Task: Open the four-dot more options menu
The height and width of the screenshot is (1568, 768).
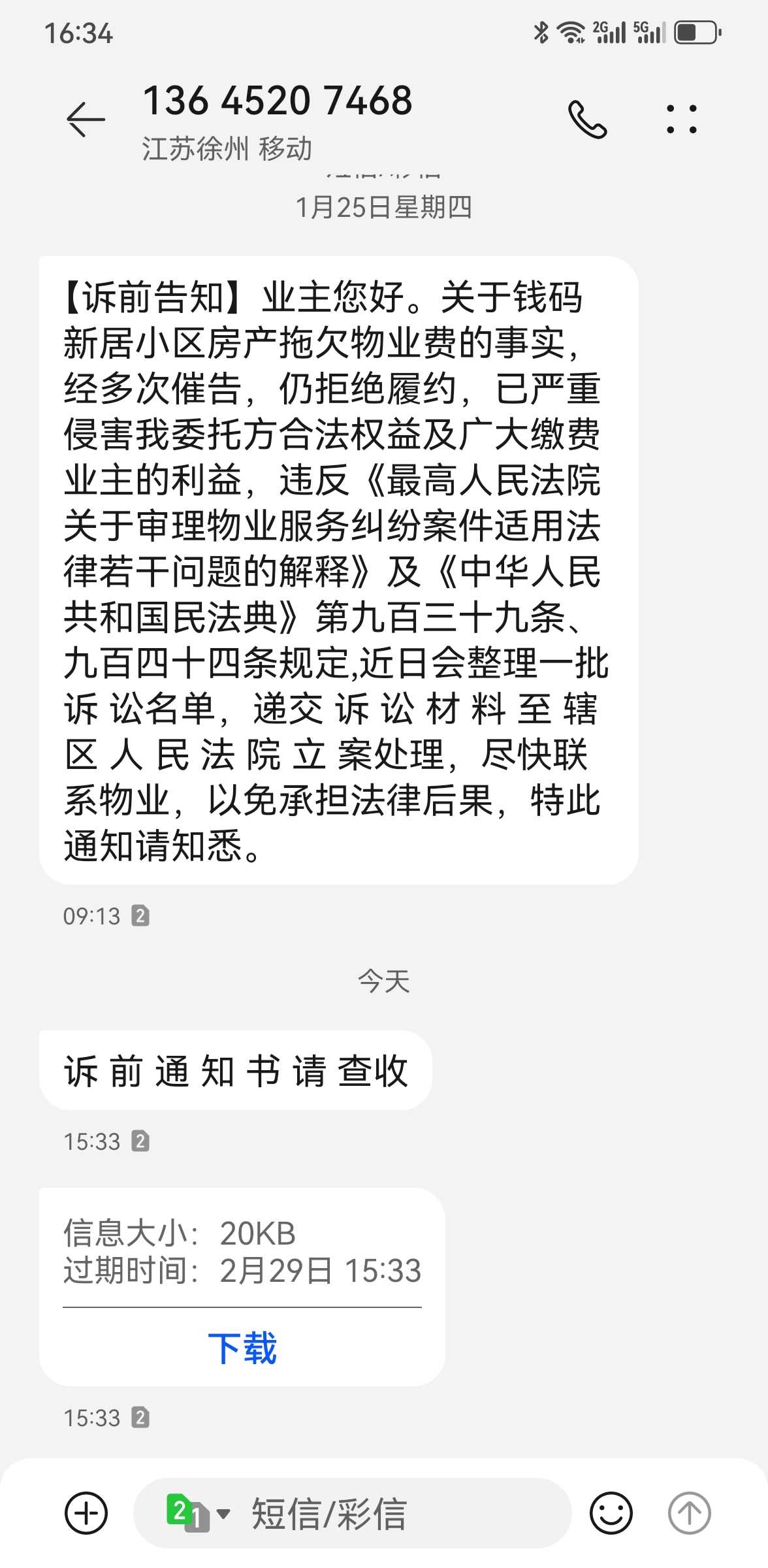Action: click(682, 120)
